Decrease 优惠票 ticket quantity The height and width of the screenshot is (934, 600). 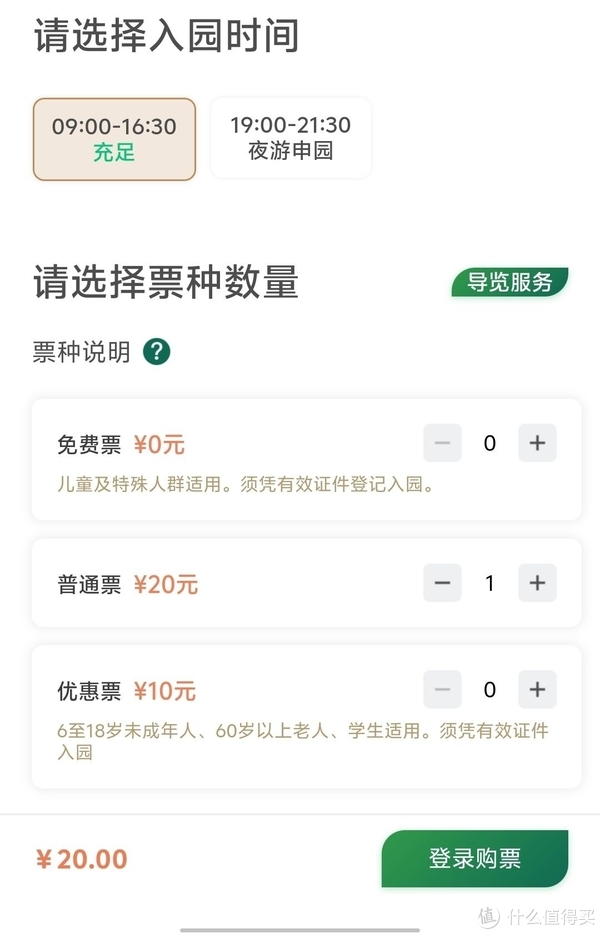pos(442,689)
